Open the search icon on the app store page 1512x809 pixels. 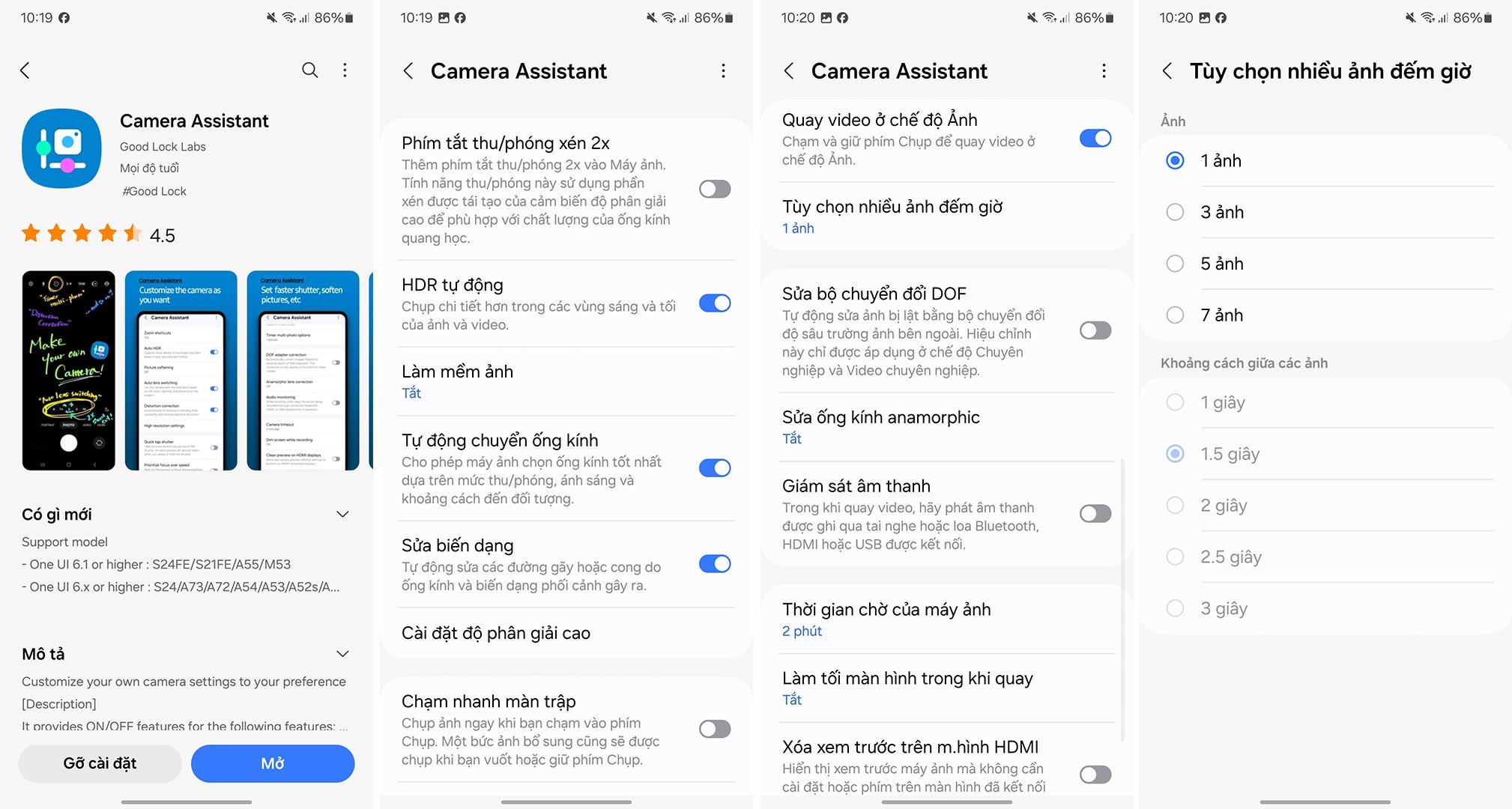(x=309, y=70)
